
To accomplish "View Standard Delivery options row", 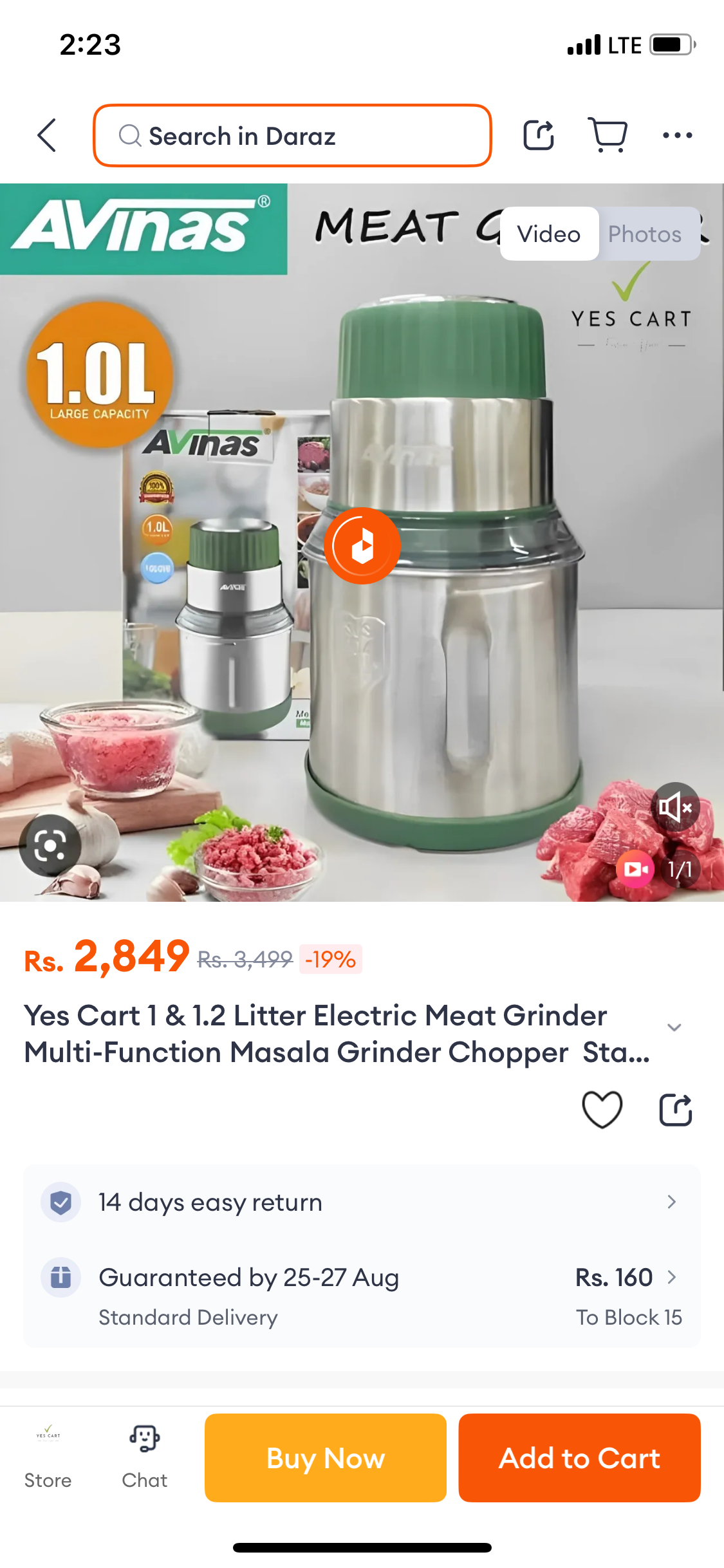I will [362, 1296].
